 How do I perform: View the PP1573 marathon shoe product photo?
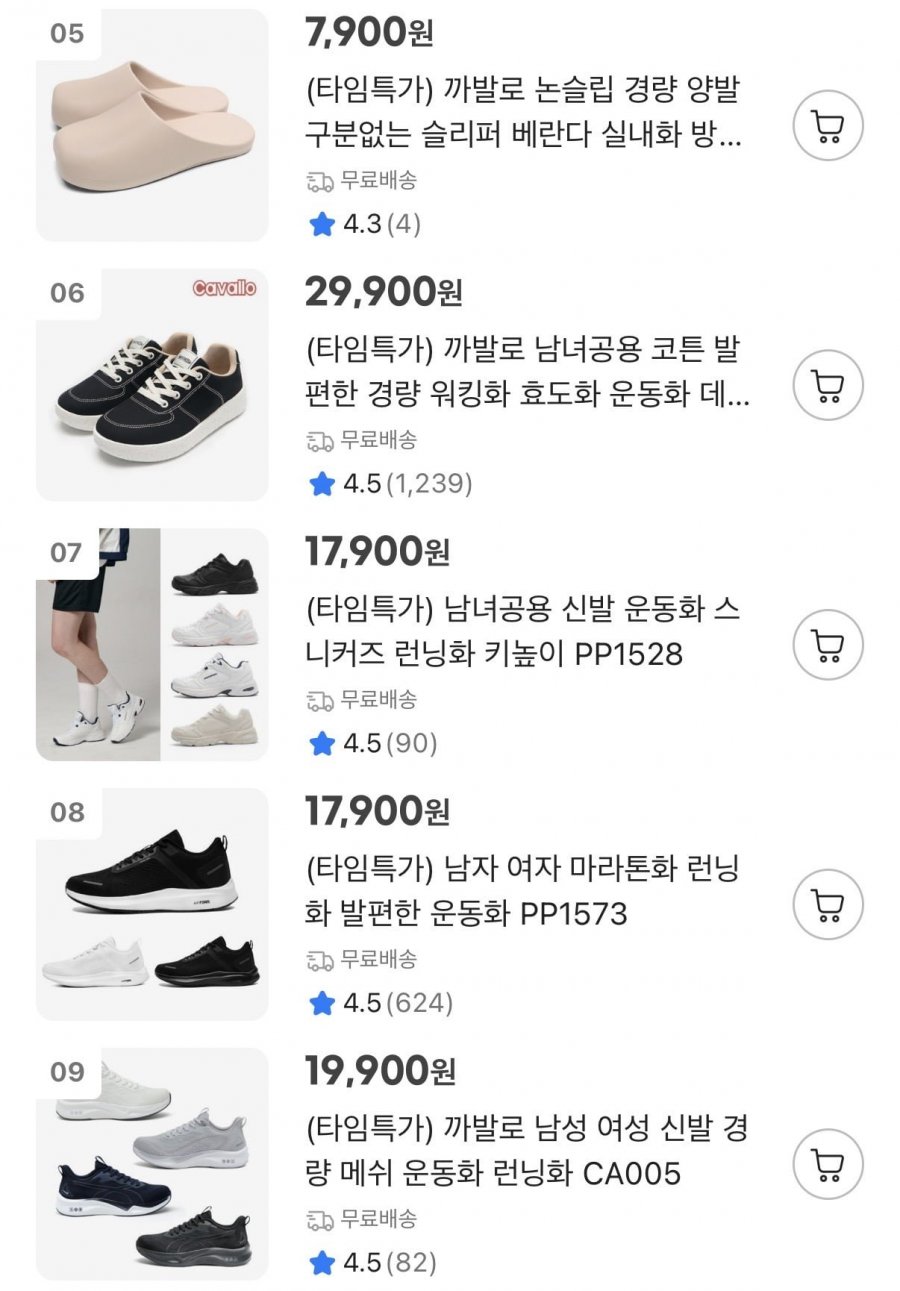[152, 904]
